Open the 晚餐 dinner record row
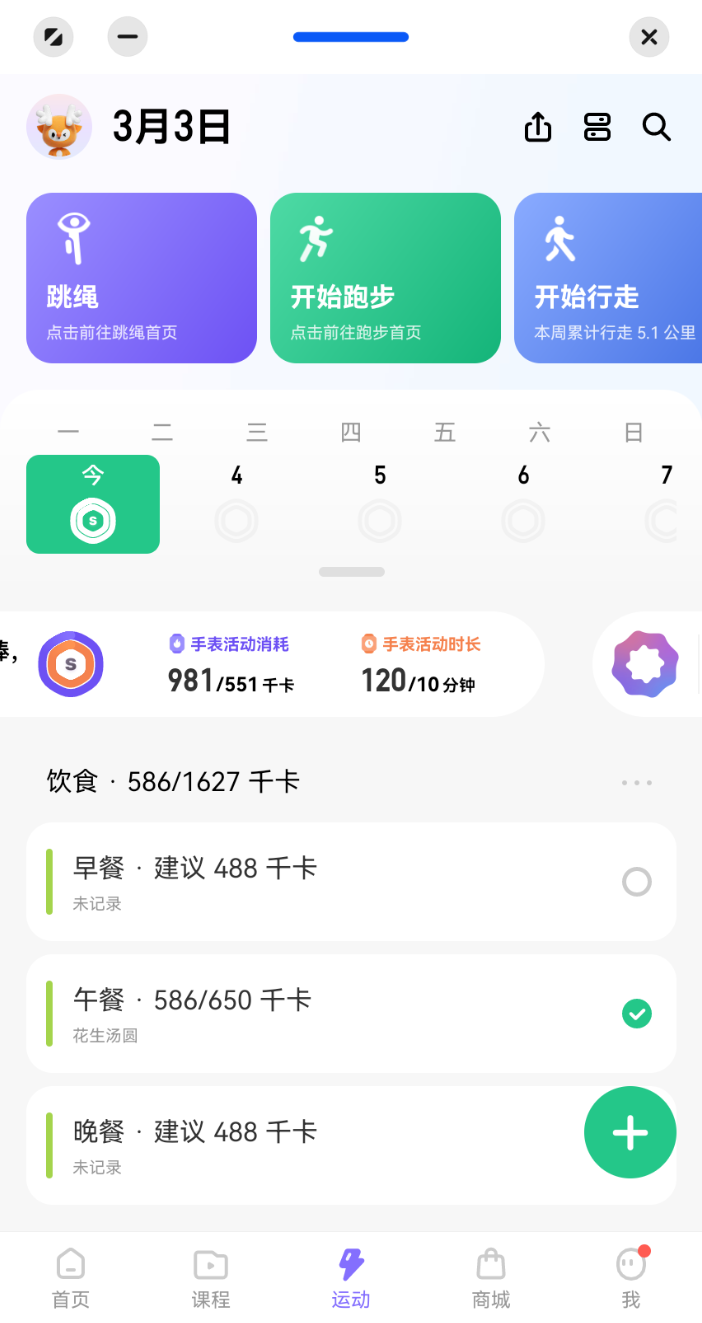This screenshot has width=702, height=1323. (x=300, y=1146)
